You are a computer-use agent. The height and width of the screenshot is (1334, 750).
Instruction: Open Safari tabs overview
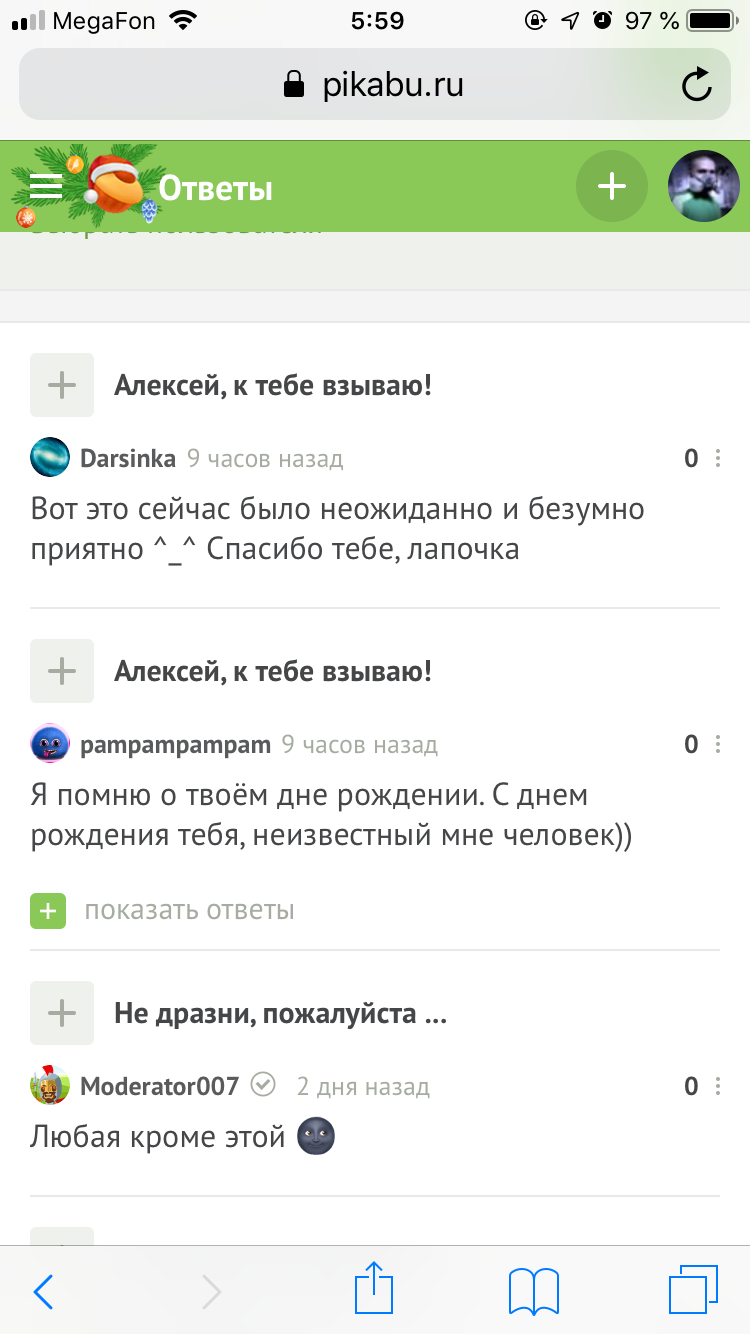point(693,1290)
